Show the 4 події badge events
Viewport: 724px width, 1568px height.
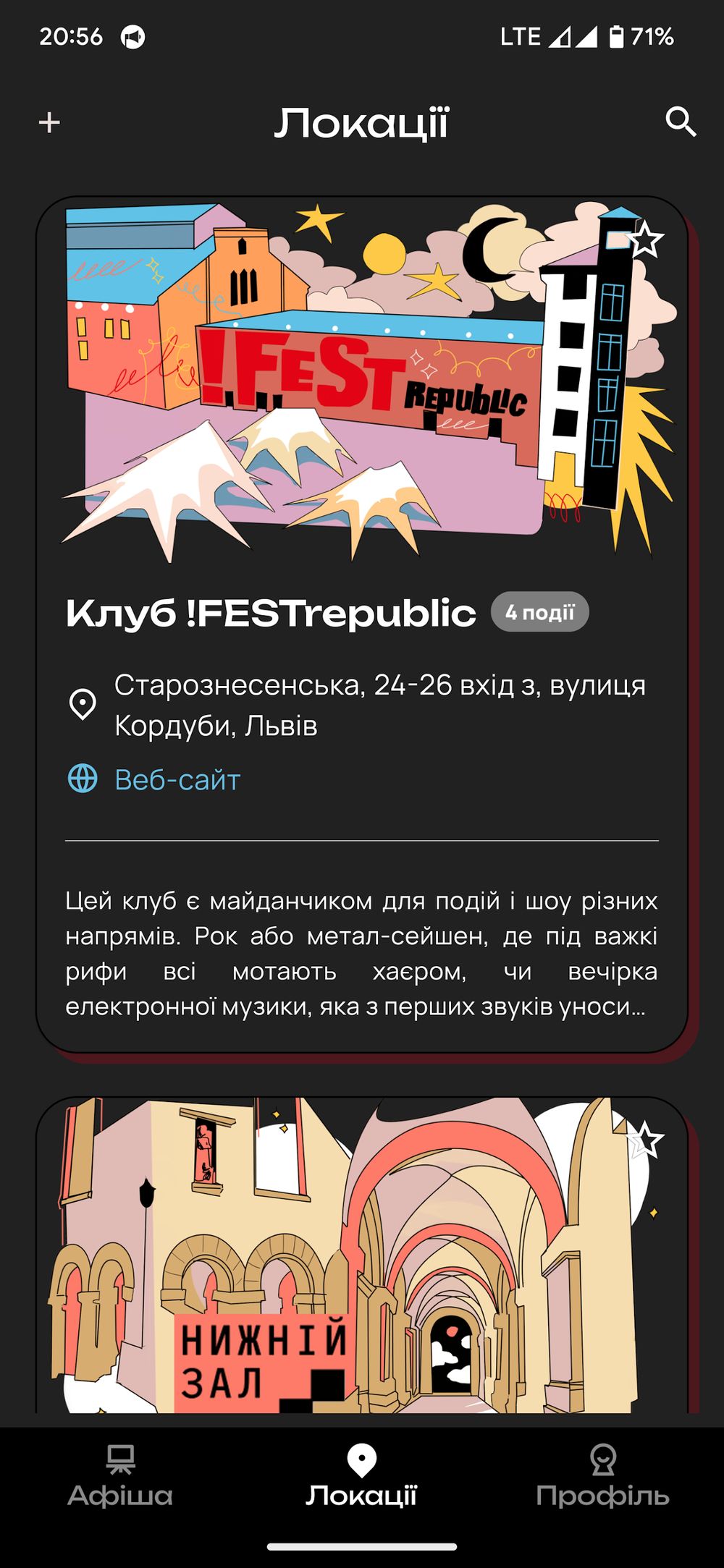coord(539,613)
